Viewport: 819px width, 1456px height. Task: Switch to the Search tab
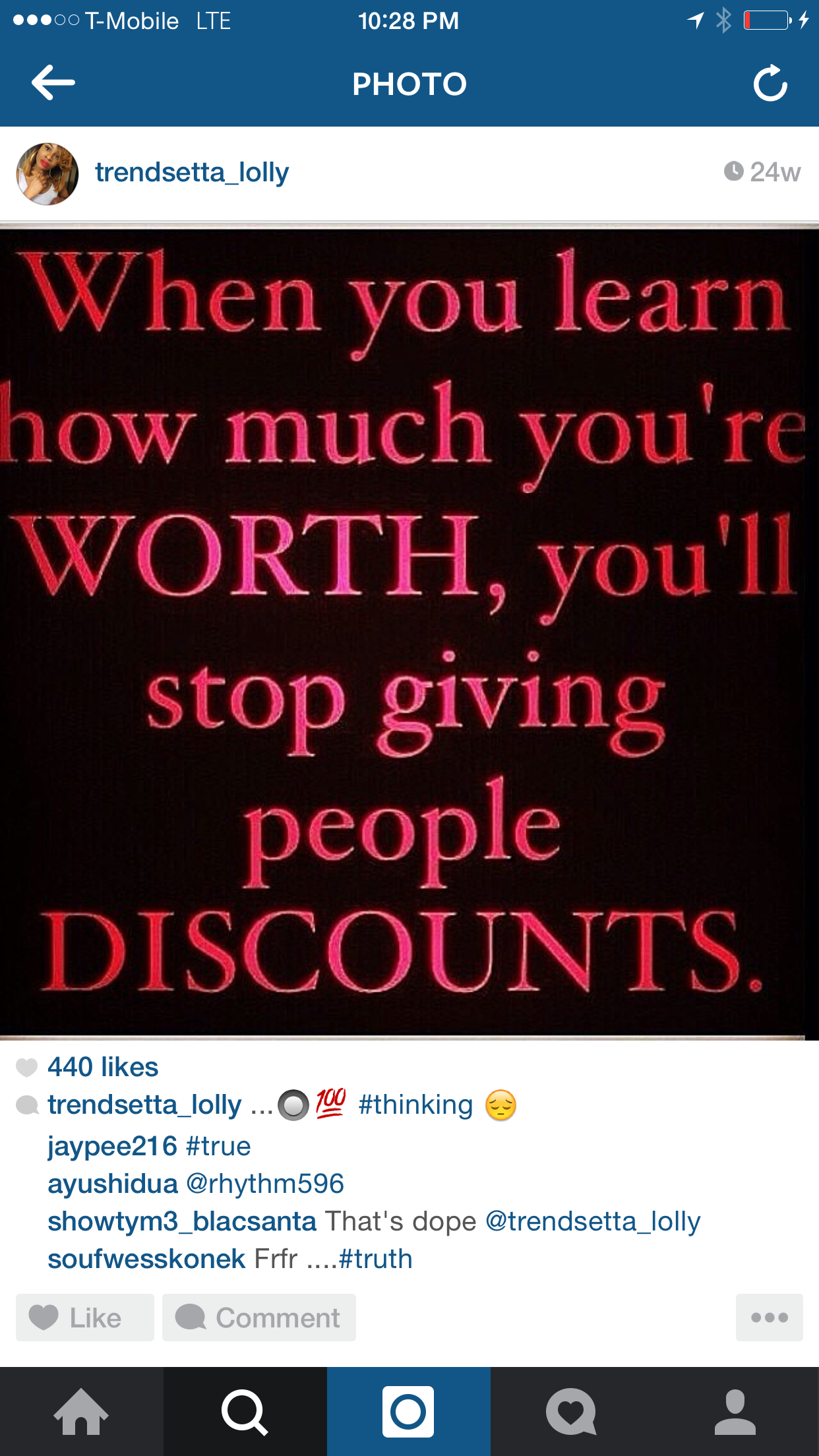pos(245,1412)
